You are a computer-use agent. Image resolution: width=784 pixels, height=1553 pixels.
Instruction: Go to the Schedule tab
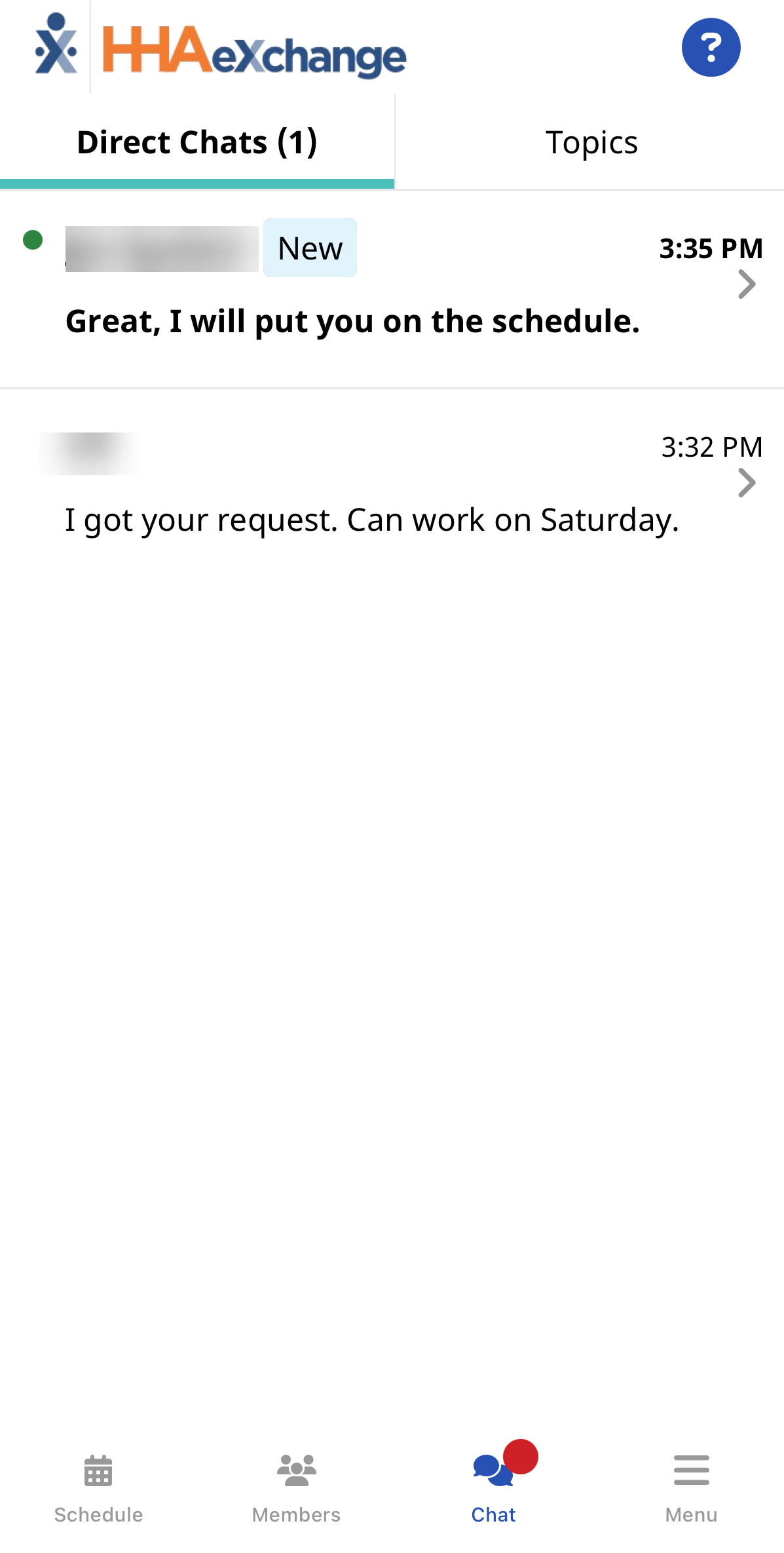98,1489
